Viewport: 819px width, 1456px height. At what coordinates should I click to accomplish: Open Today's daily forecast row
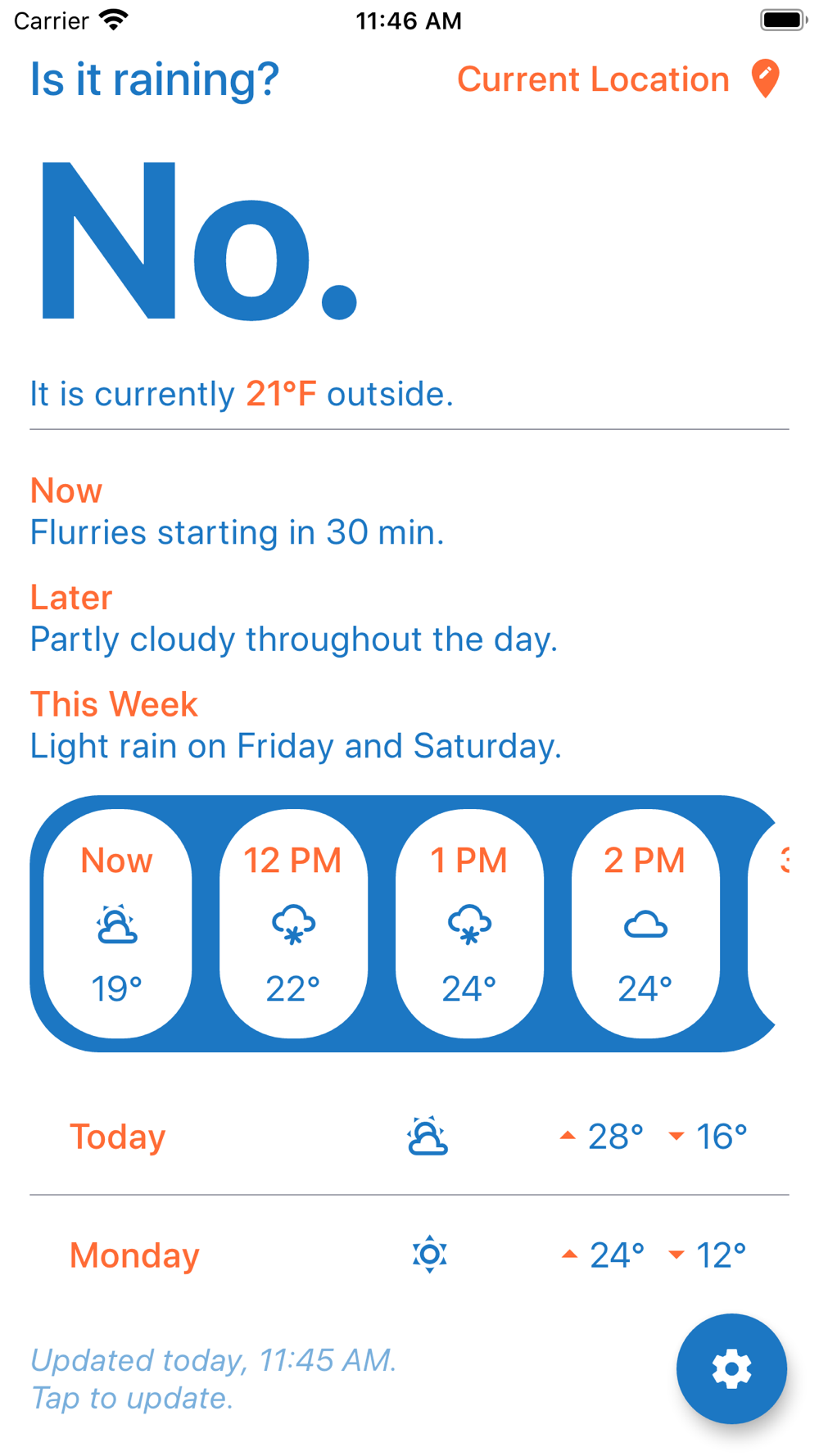[x=409, y=1136]
